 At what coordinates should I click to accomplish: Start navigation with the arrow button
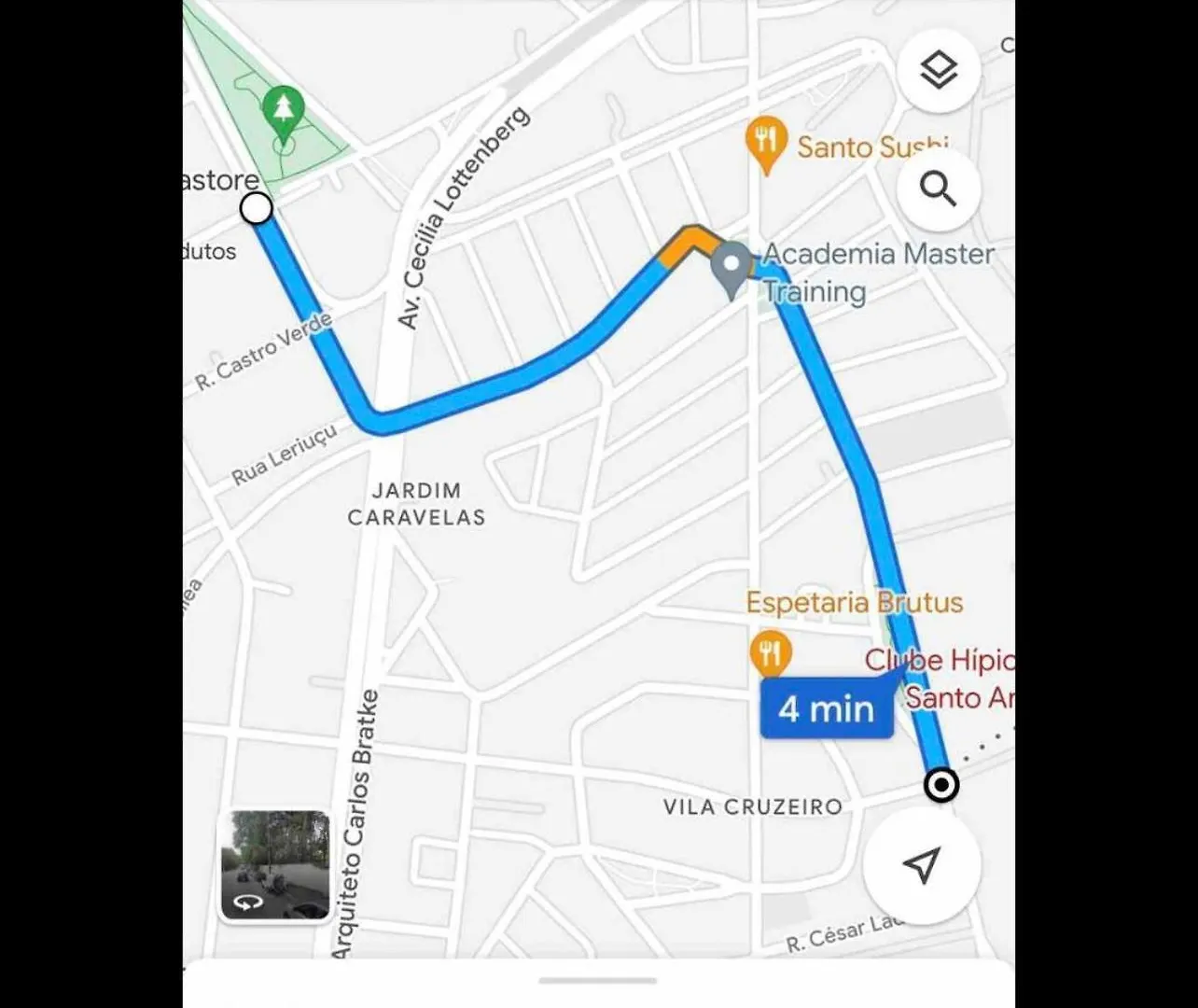coord(922,865)
